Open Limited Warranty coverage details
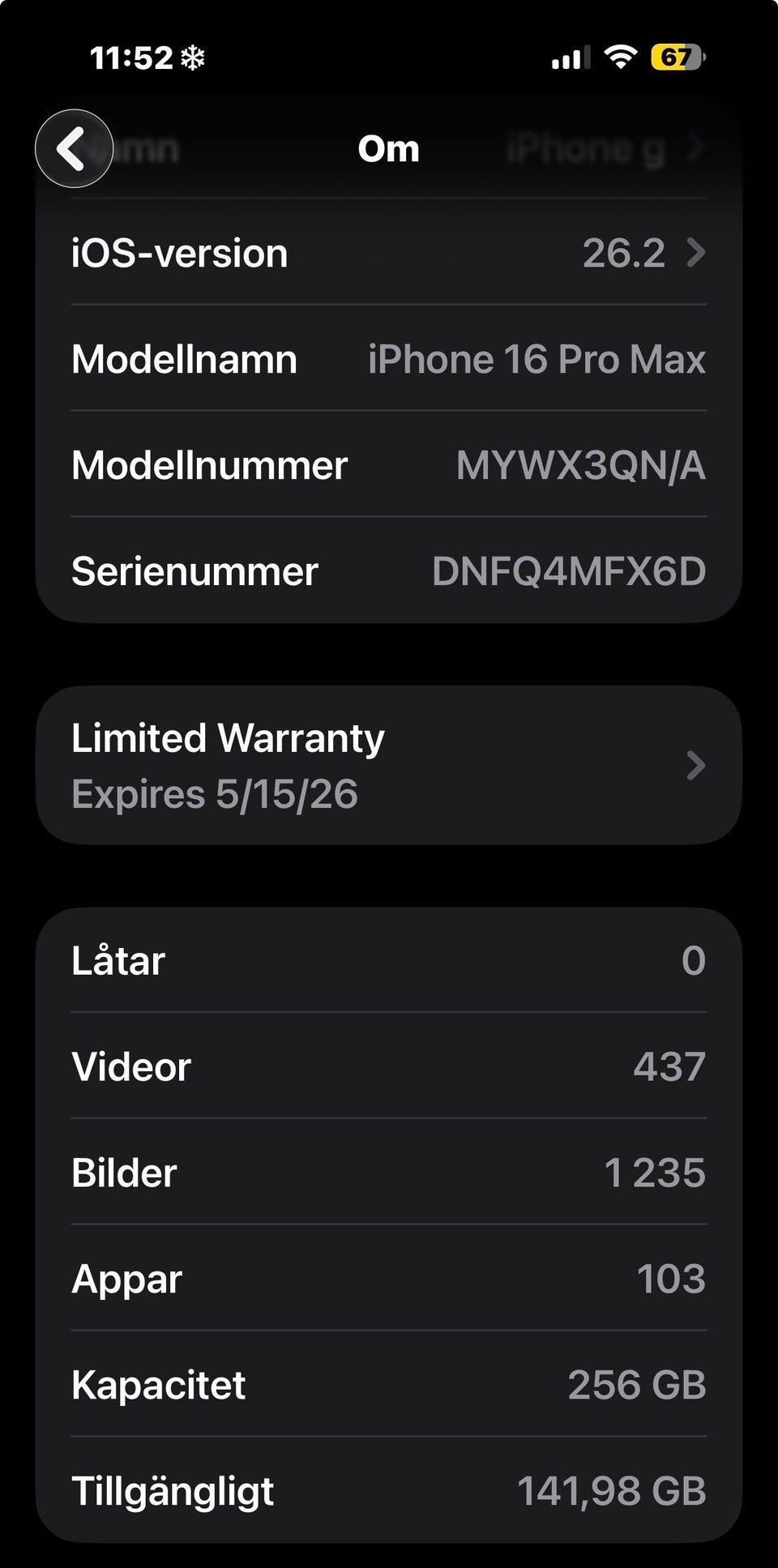The height and width of the screenshot is (1568, 778). coord(388,766)
